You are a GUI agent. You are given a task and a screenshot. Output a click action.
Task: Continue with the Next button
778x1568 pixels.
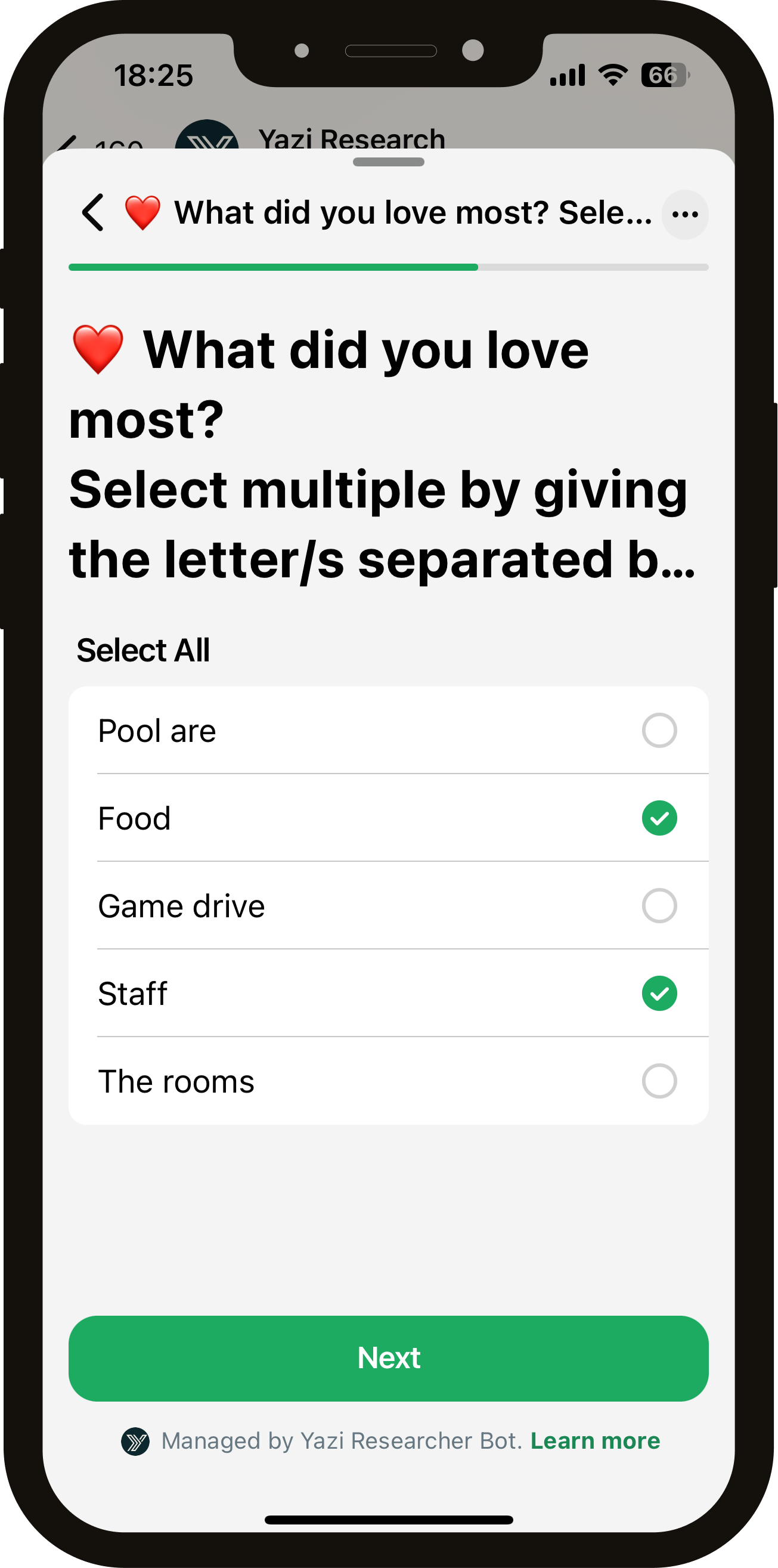pyautogui.click(x=389, y=1358)
